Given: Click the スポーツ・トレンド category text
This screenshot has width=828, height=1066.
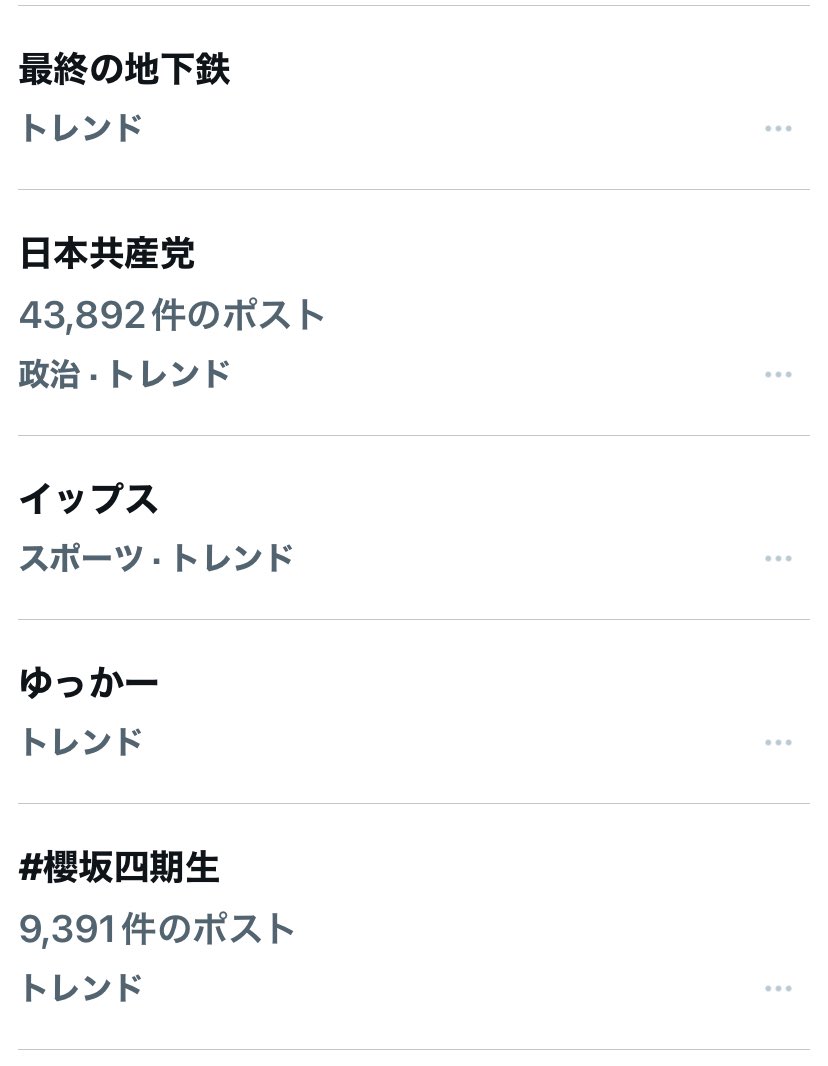Looking at the screenshot, I should coord(155,558).
